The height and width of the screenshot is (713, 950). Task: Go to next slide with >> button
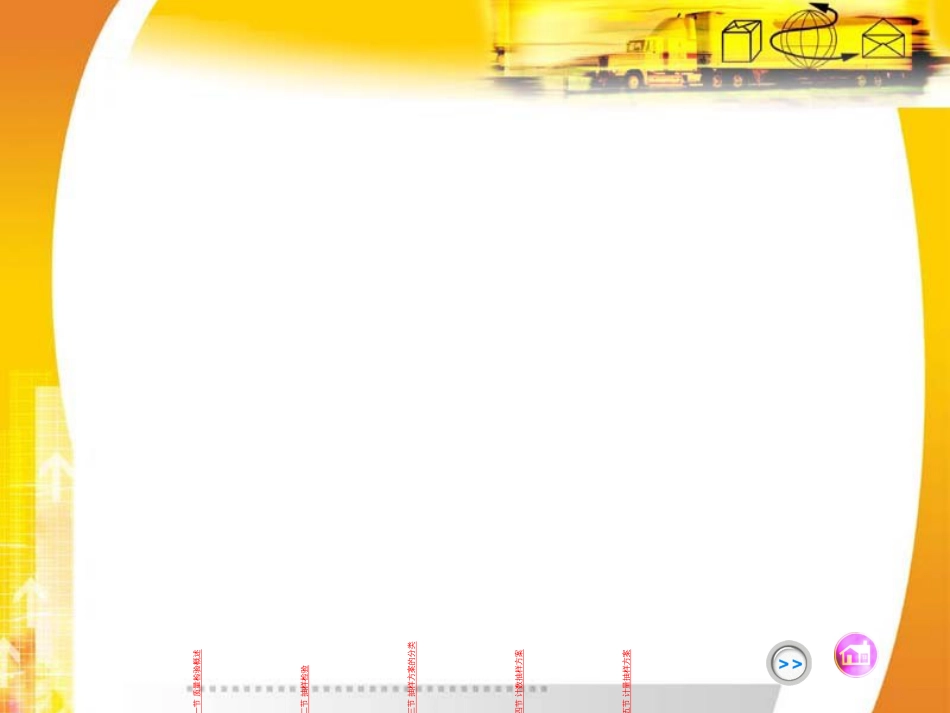tap(789, 663)
